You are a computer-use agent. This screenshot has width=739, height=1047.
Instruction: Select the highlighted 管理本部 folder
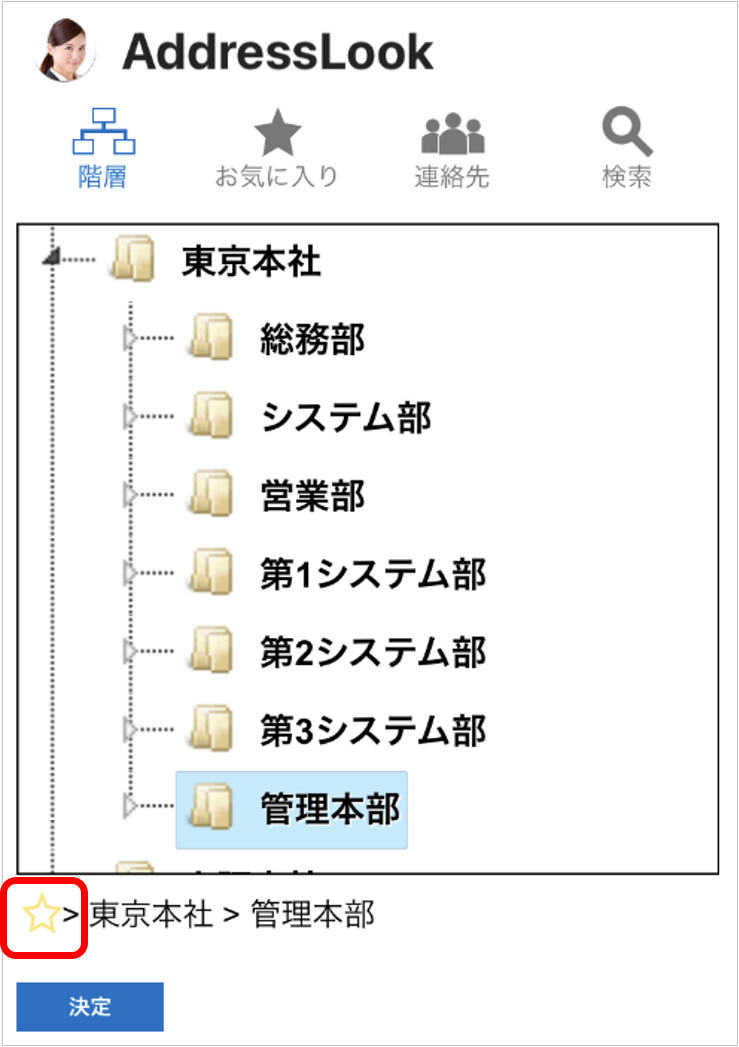click(x=292, y=810)
